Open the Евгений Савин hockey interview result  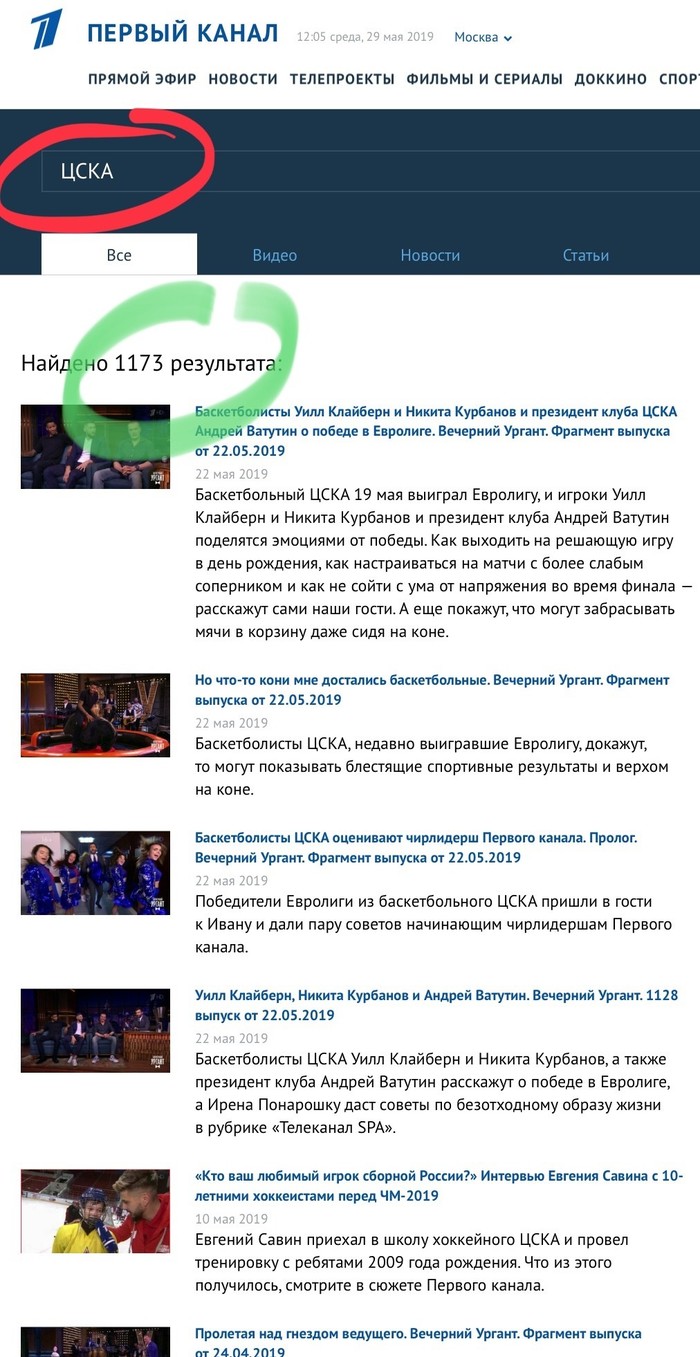[438, 1186]
